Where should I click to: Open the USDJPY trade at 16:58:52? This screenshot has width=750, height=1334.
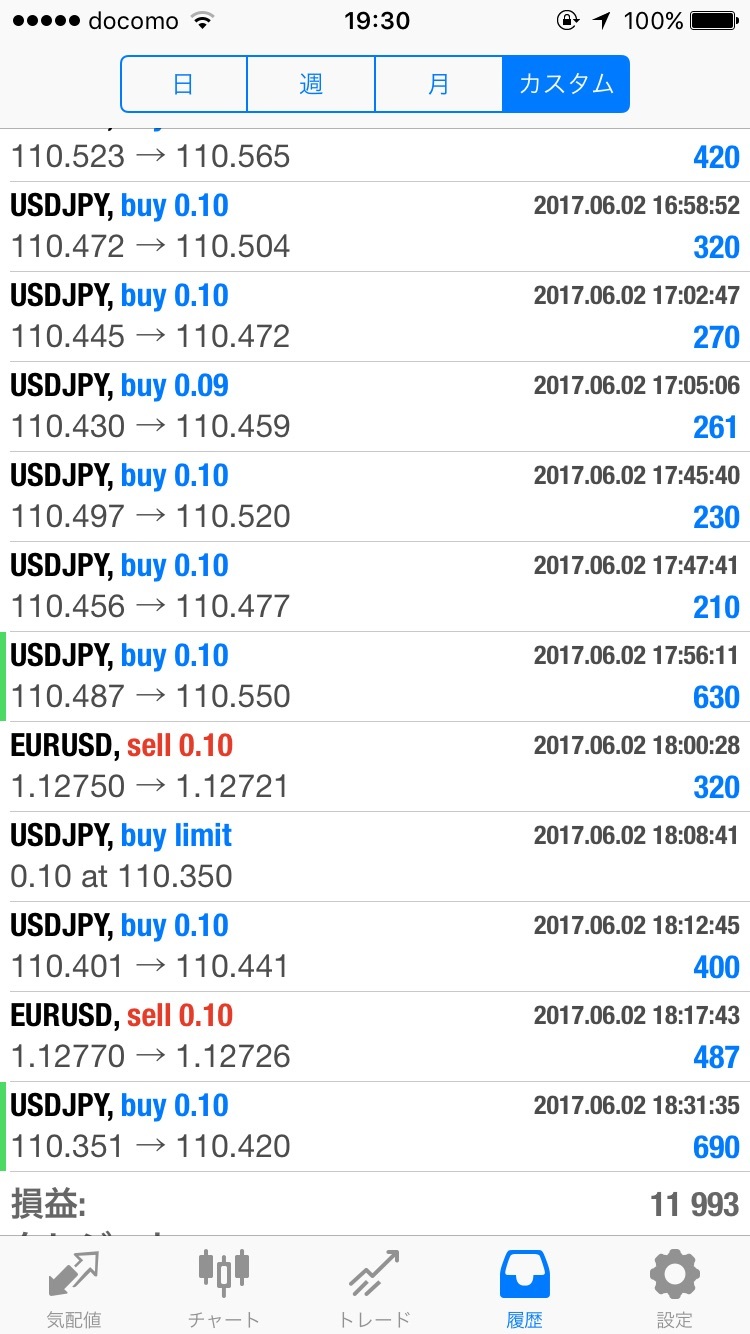coord(375,227)
